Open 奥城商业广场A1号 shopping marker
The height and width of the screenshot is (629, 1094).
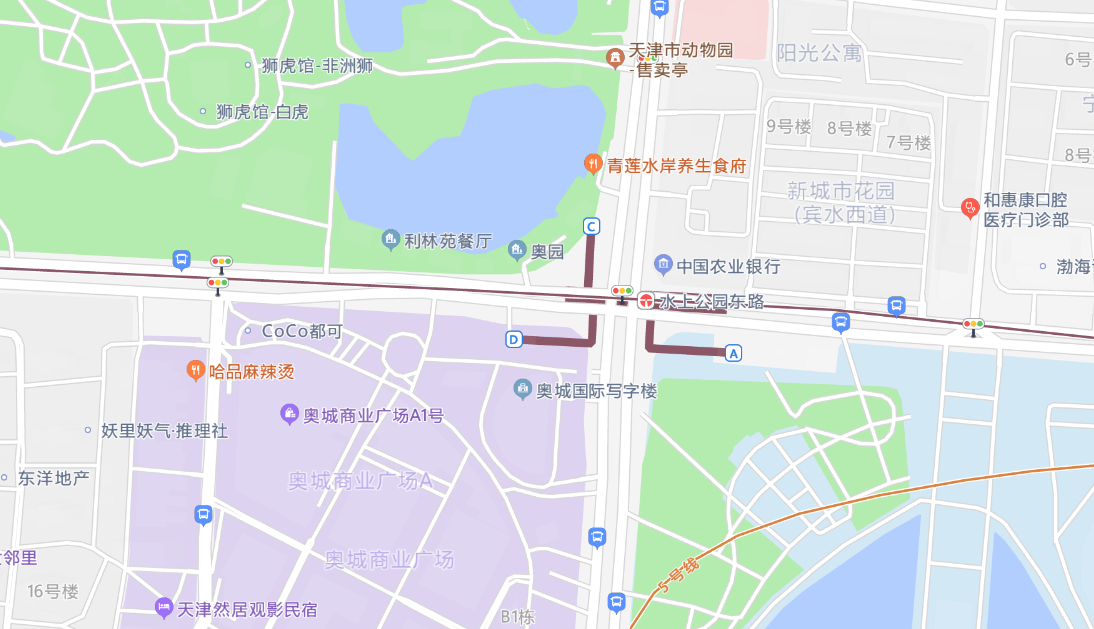coord(289,414)
